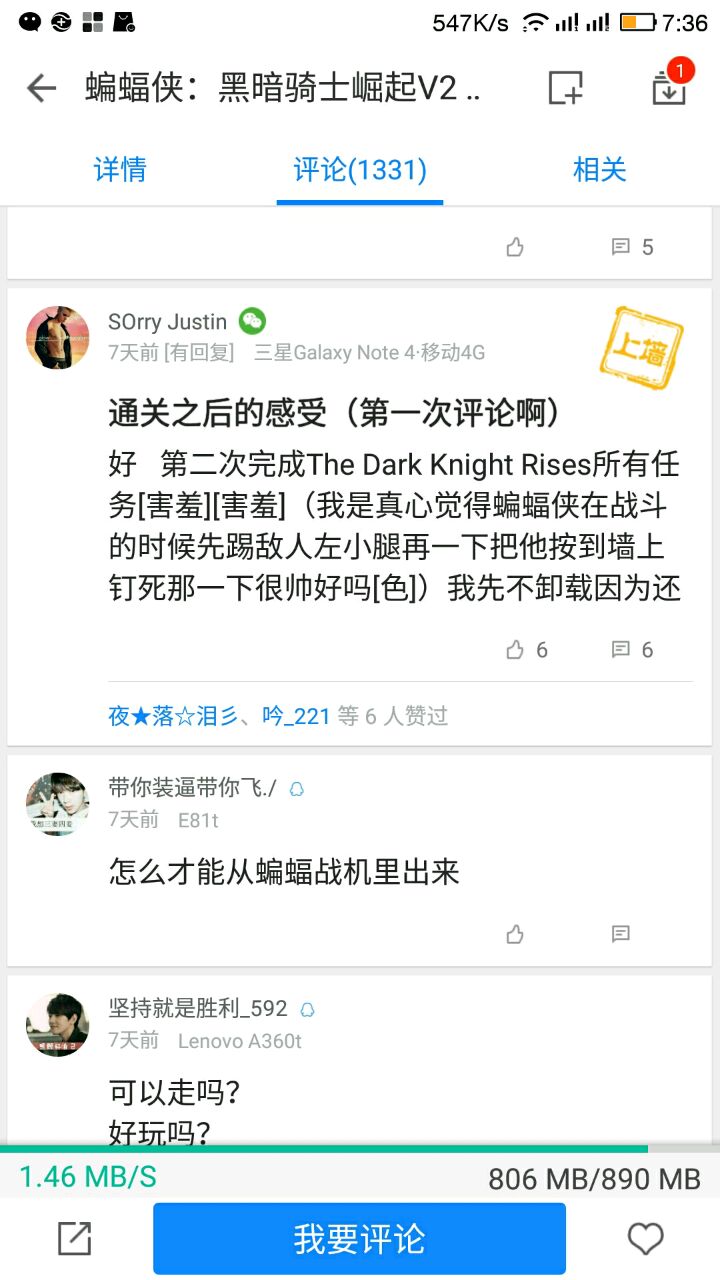Viewport: 720px width, 1280px height.
Task: Go back using the top arrow
Action: [x=41, y=89]
